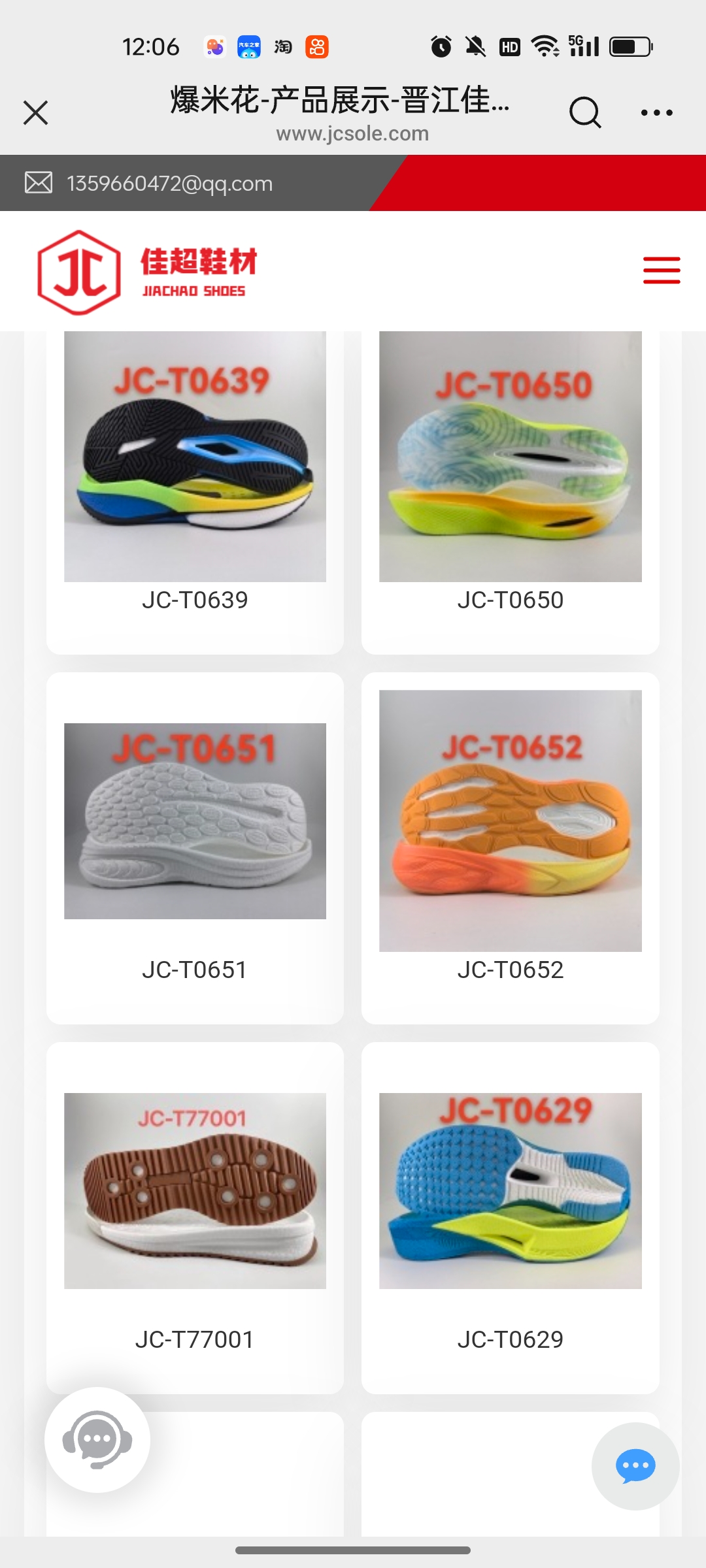Go to the Jiachao Shoes logo homepage
The width and height of the screenshot is (706, 1568).
click(148, 272)
